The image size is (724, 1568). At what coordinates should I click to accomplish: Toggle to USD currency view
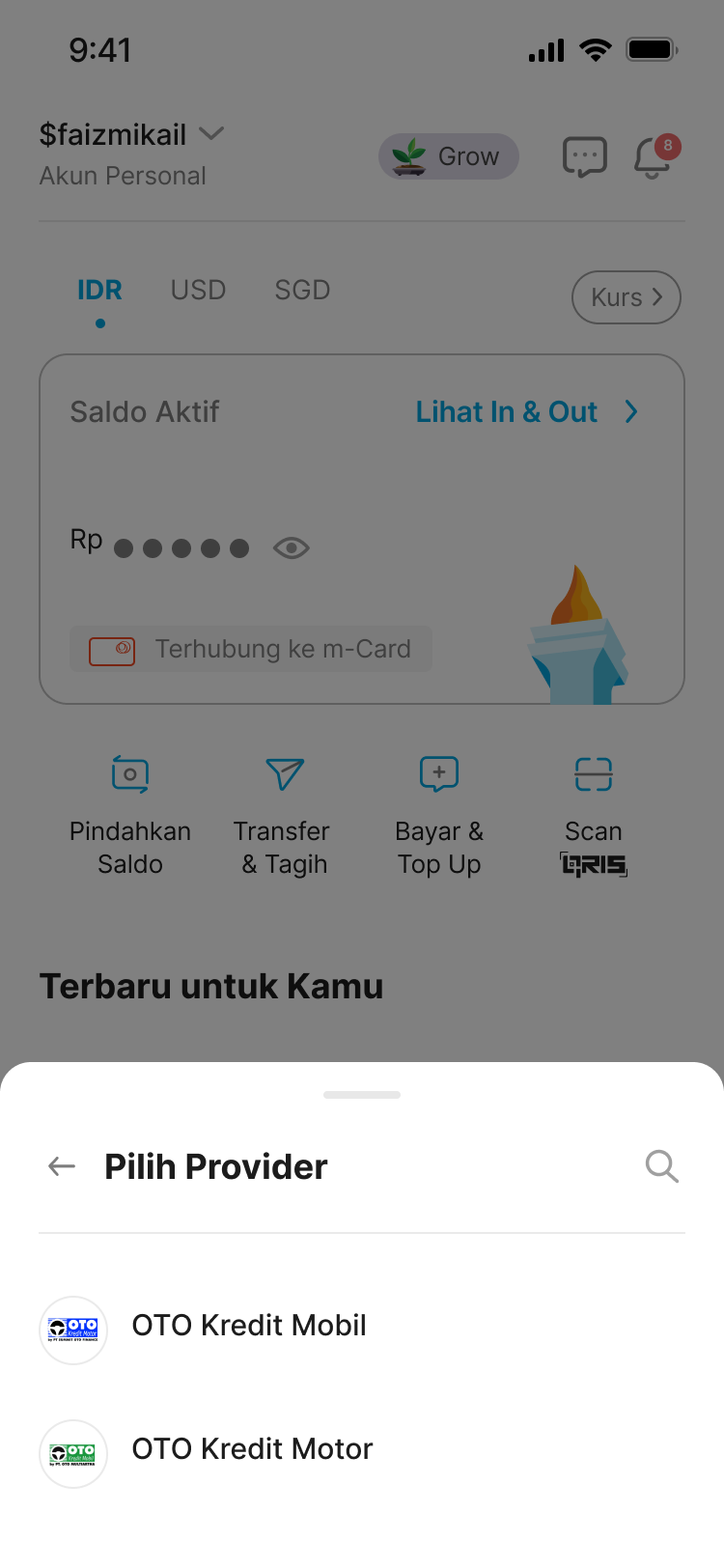coord(198,289)
